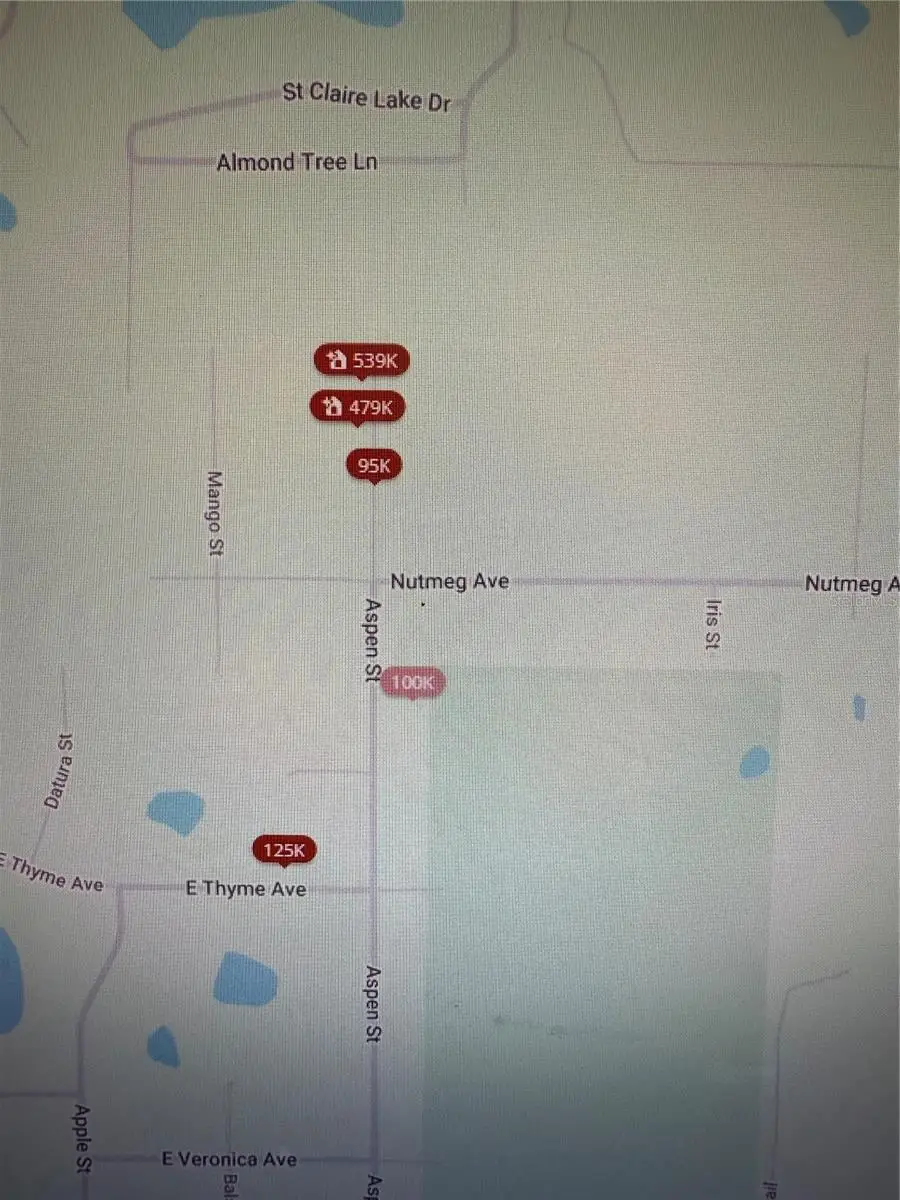Screen dimensions: 900x1200
Task: Click the house icon inside the 479K pin
Action: (332, 406)
